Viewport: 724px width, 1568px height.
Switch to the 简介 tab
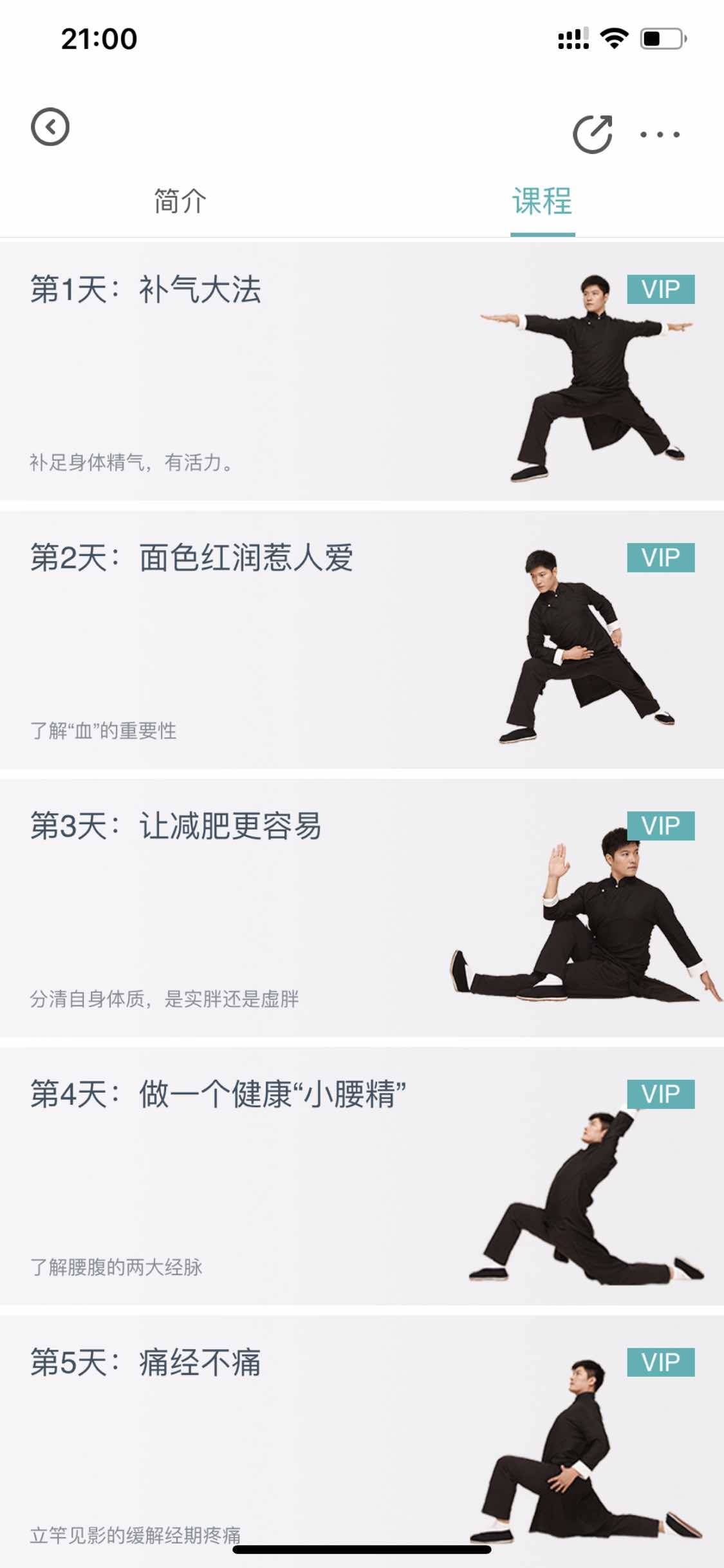click(180, 202)
